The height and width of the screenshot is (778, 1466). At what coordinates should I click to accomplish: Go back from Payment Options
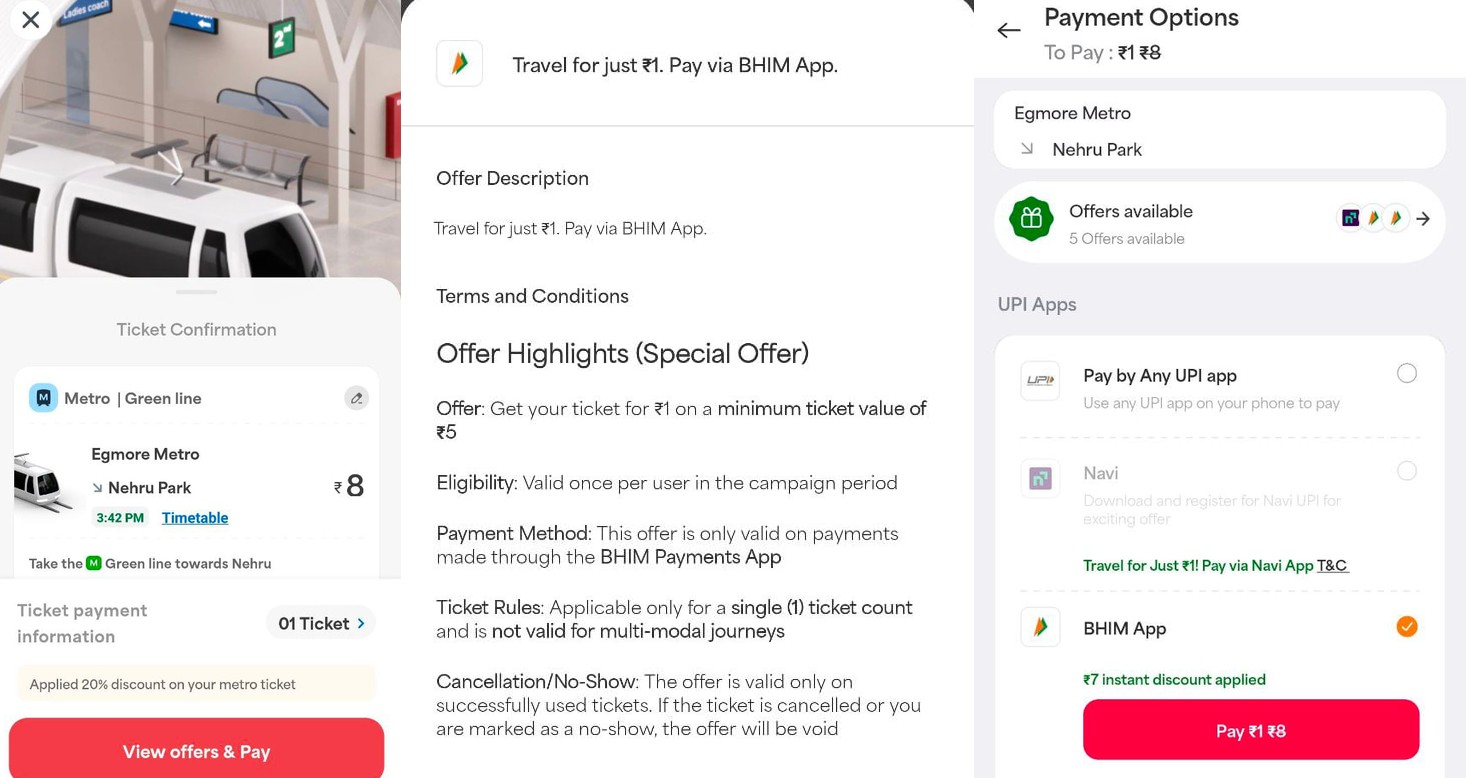1009,31
